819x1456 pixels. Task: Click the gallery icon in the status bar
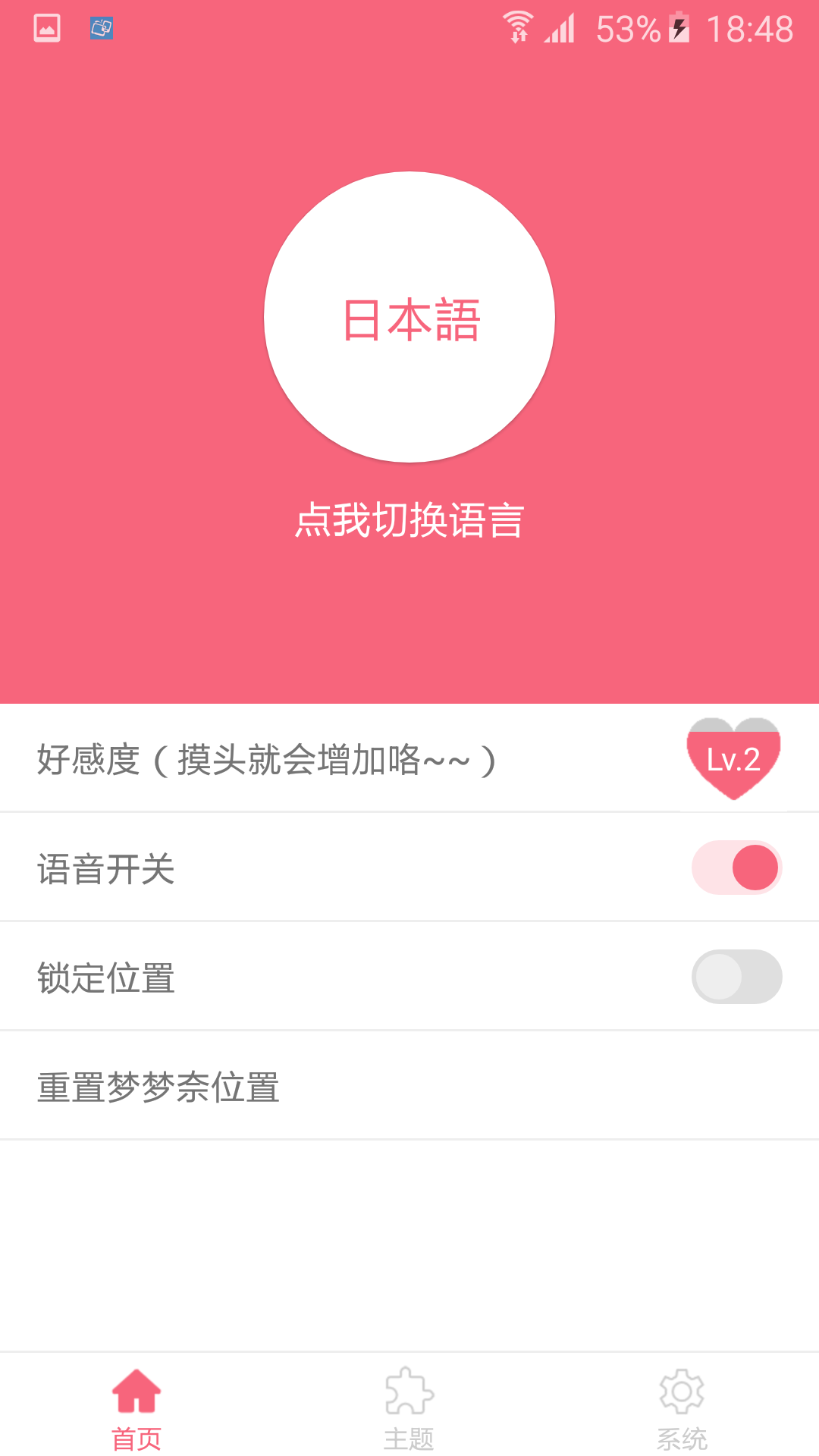[x=45, y=29]
